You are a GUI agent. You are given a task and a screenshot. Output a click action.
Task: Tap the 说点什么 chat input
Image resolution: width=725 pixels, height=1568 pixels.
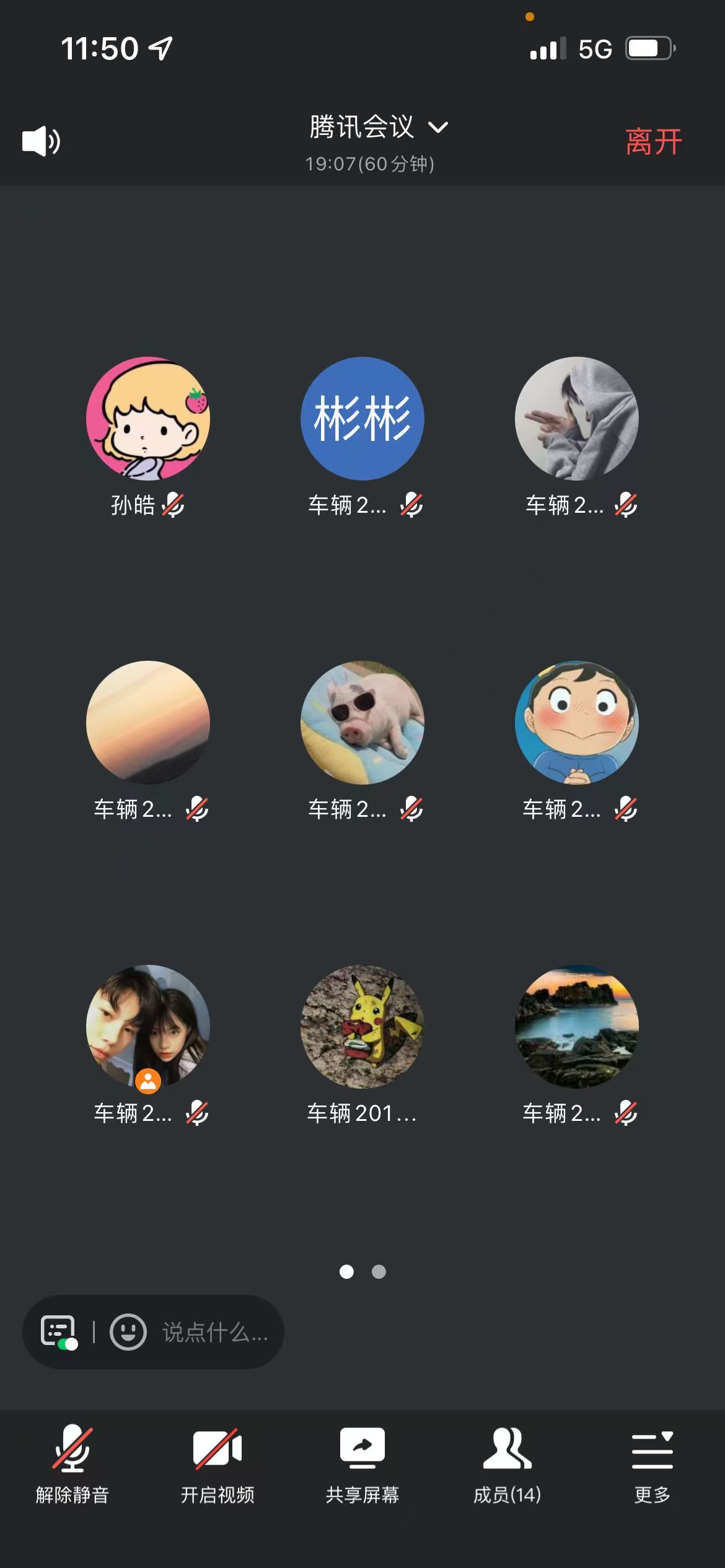[x=214, y=1333]
